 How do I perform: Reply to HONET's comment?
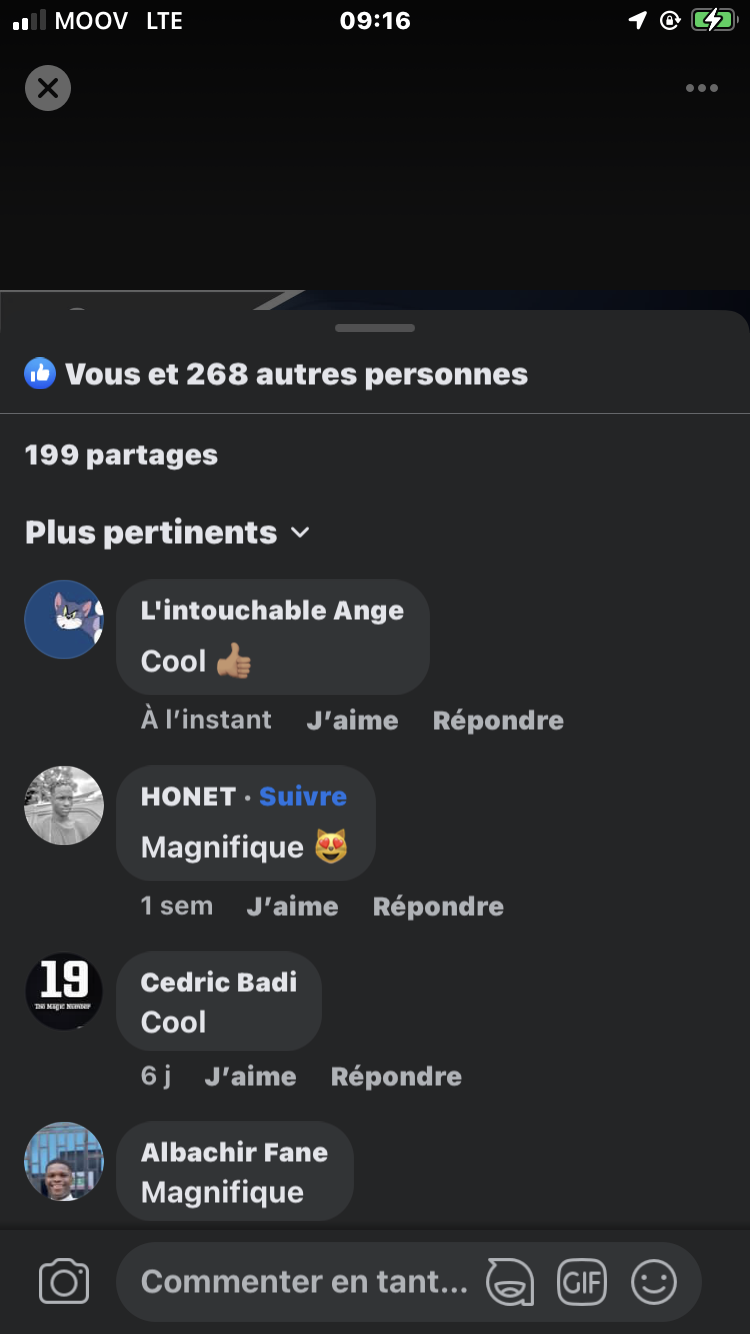click(x=438, y=906)
